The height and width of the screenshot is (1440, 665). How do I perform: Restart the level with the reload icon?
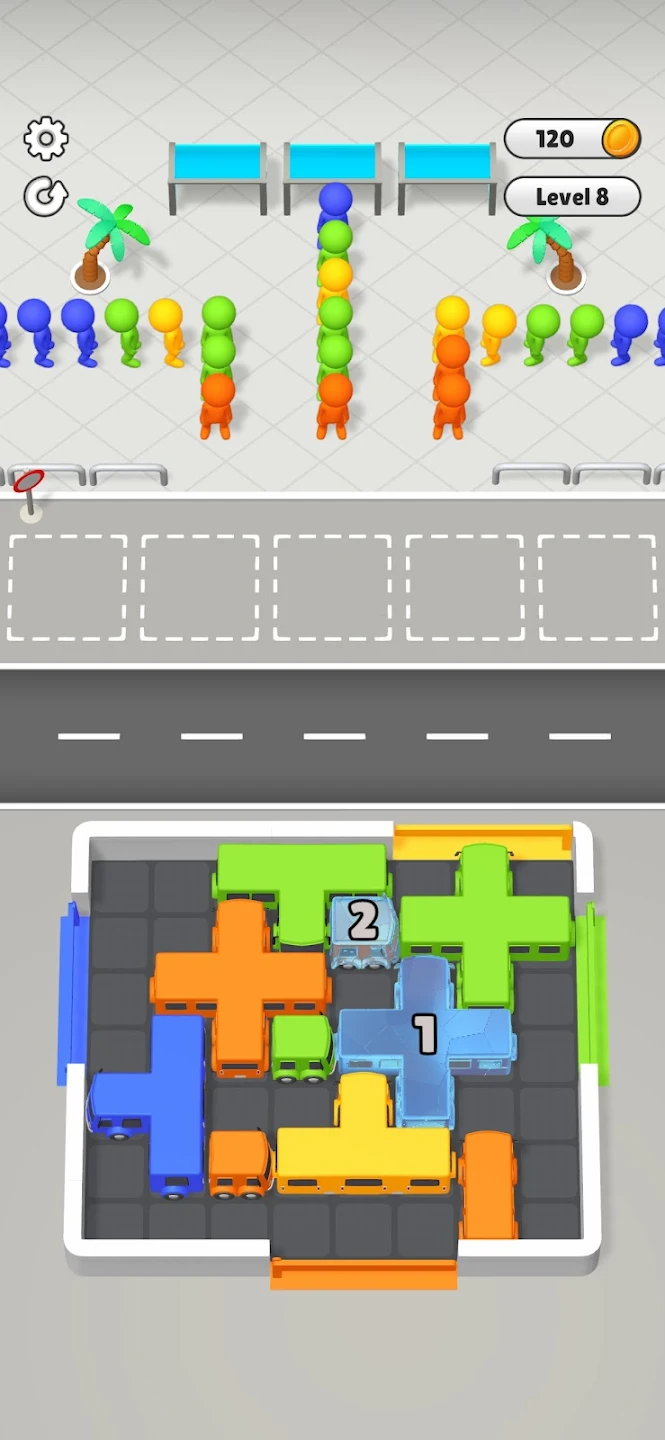[45, 196]
